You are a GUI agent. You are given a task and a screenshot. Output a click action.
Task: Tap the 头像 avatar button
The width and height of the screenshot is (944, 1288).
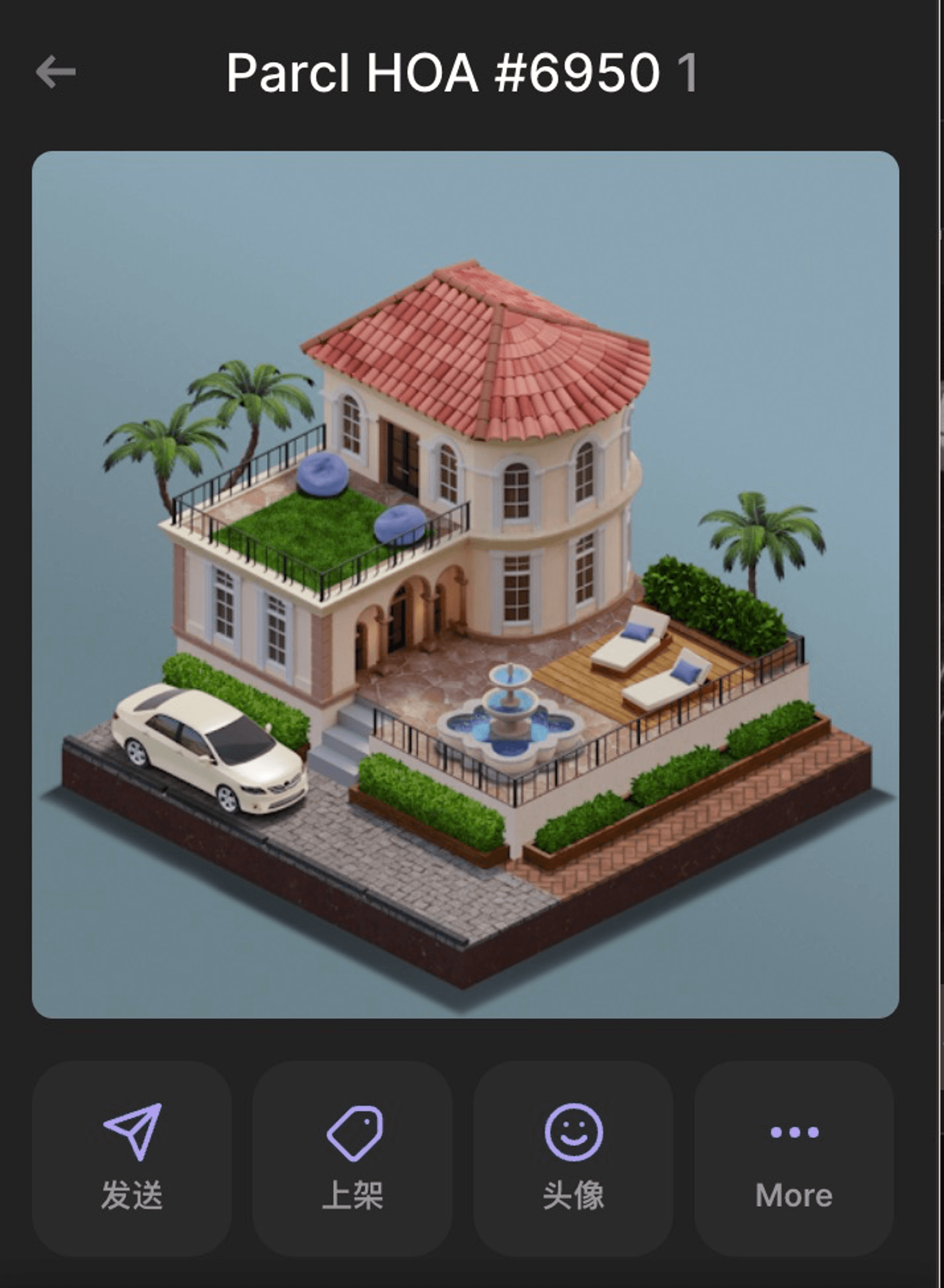coord(573,1159)
